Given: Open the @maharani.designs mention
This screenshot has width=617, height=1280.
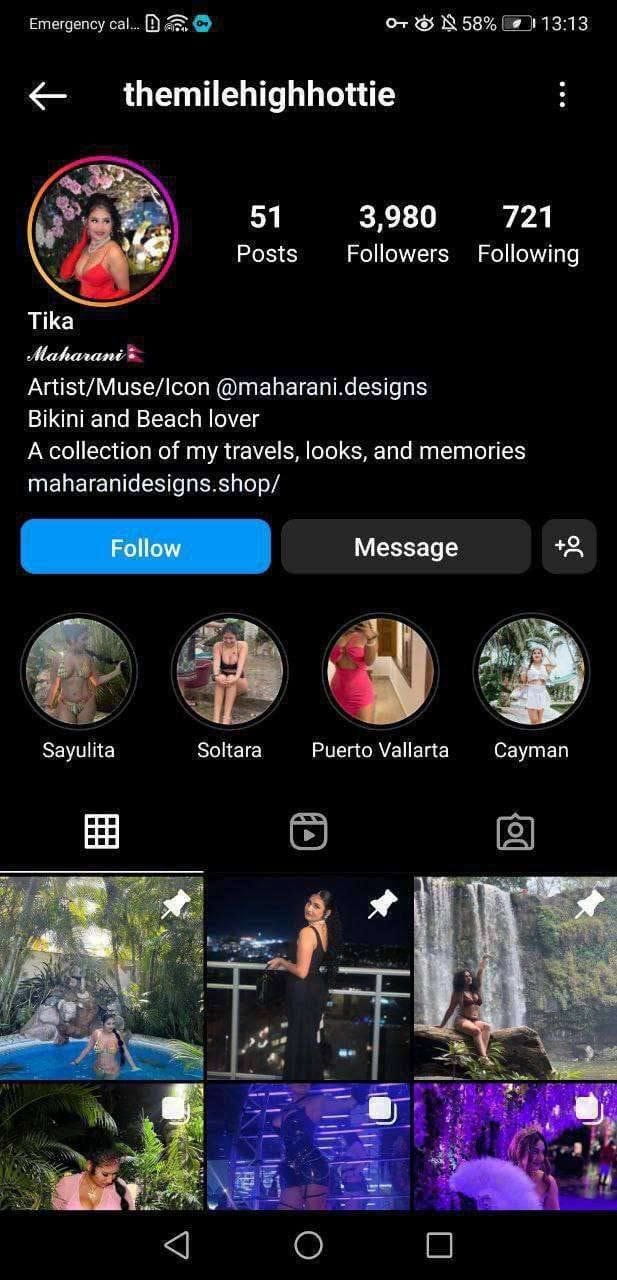Looking at the screenshot, I should (x=321, y=387).
